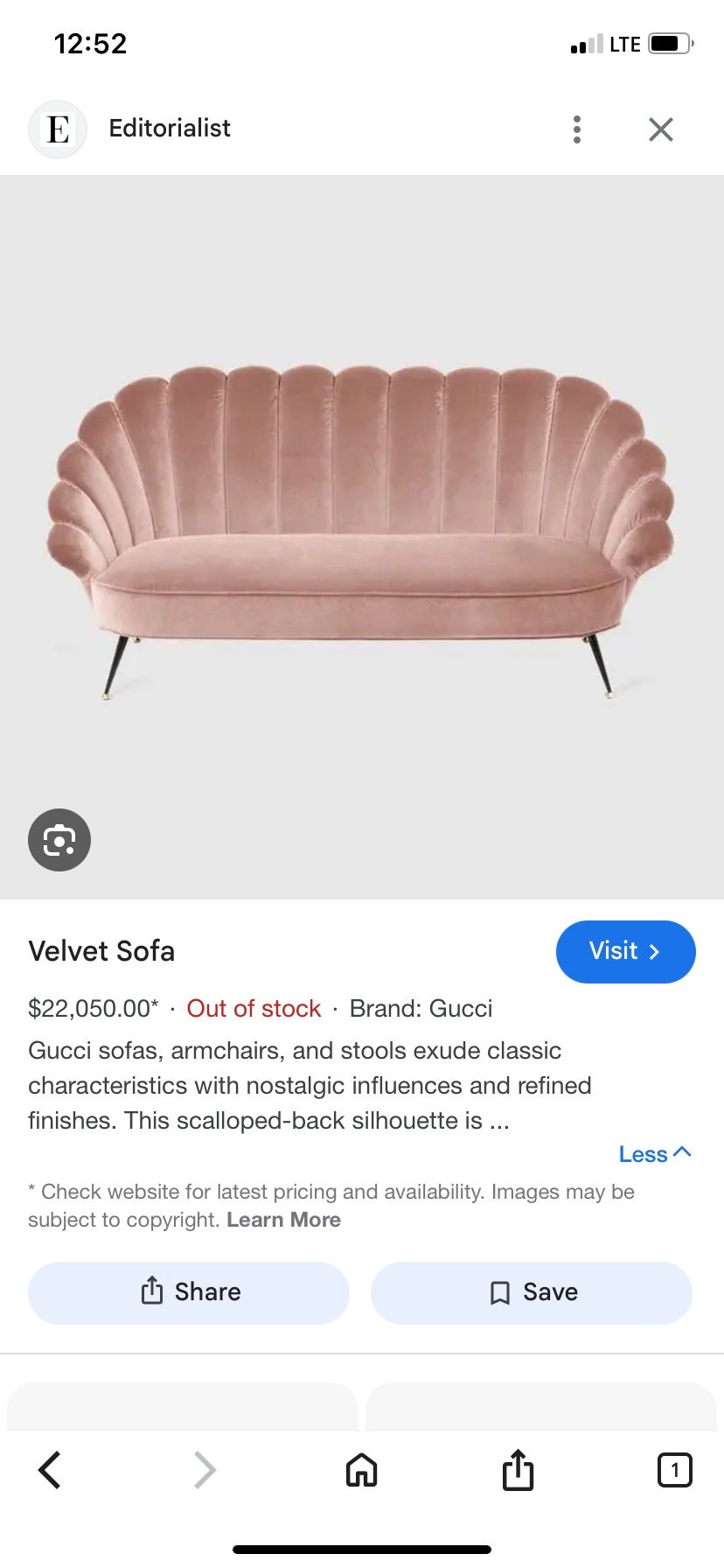Tap the Visit button
Viewport: 724px width, 1568px height.
(x=626, y=952)
